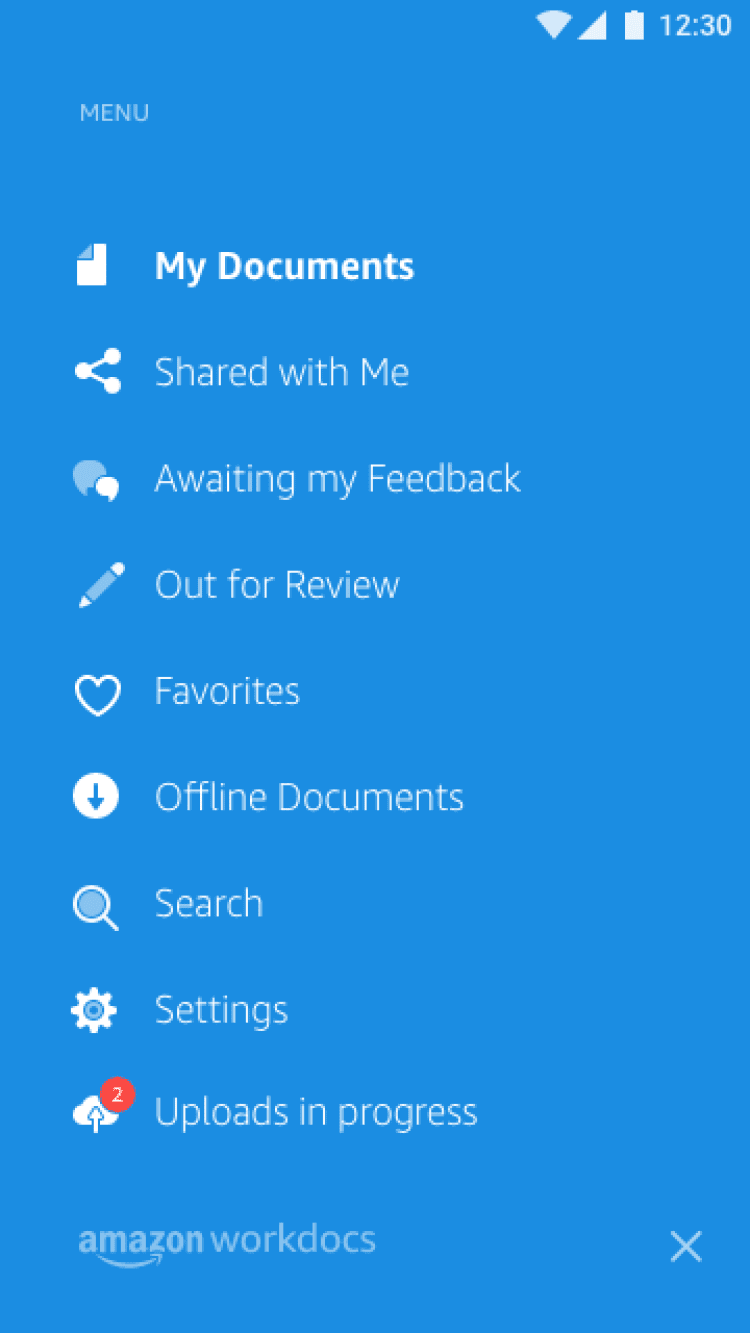View Favorites list

(x=227, y=692)
